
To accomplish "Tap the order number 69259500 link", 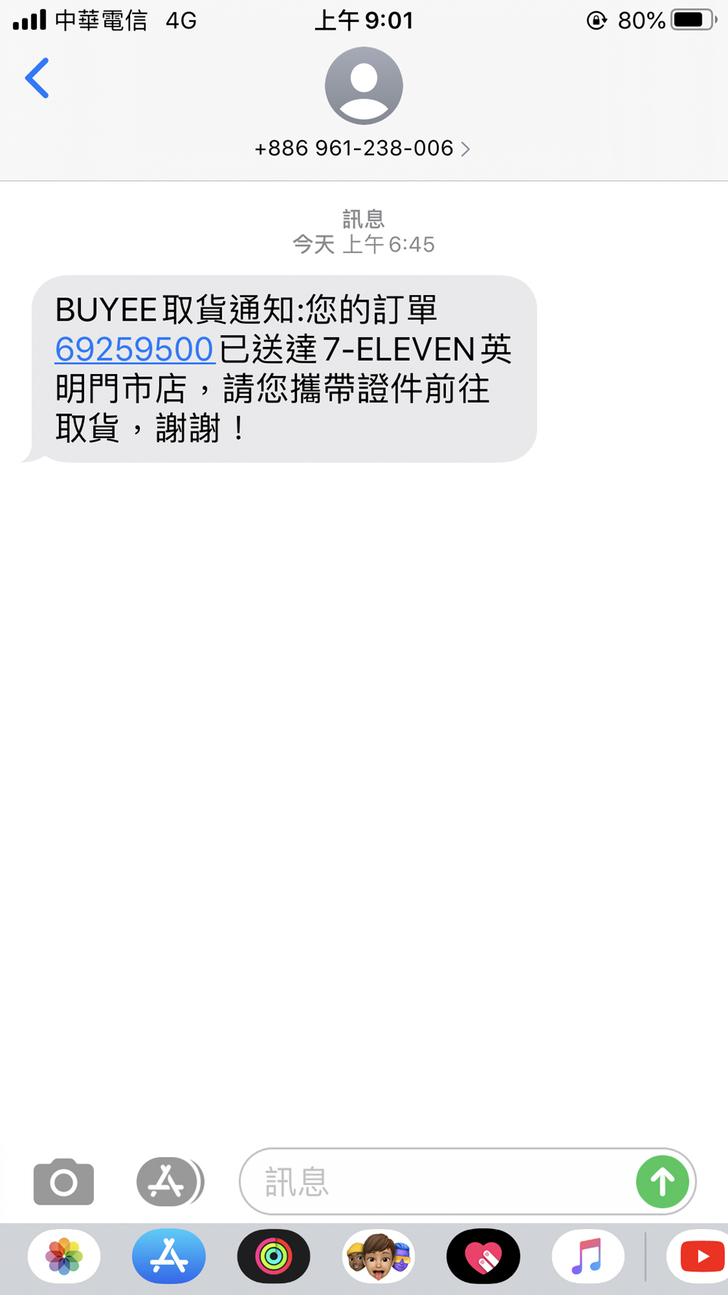I will [x=135, y=349].
